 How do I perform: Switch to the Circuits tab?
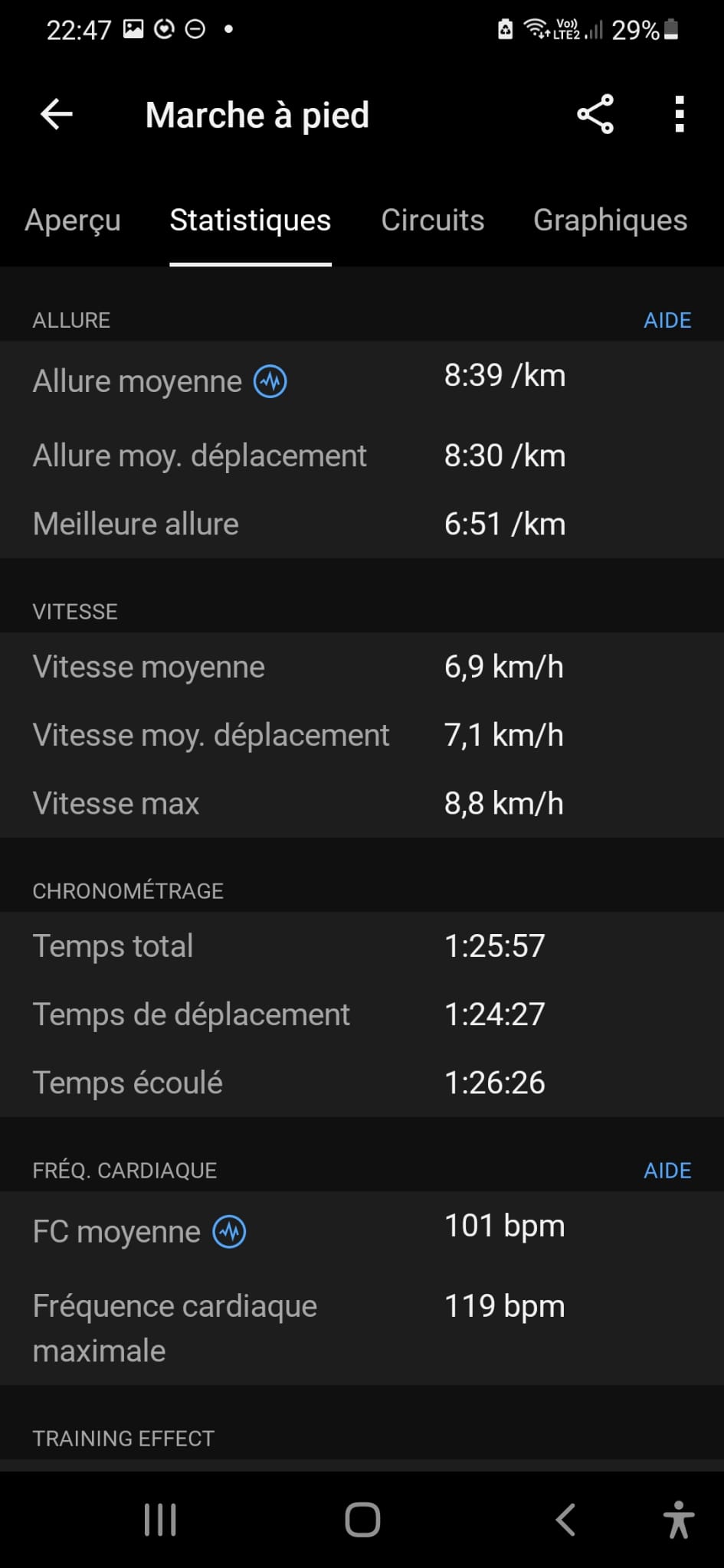433,220
